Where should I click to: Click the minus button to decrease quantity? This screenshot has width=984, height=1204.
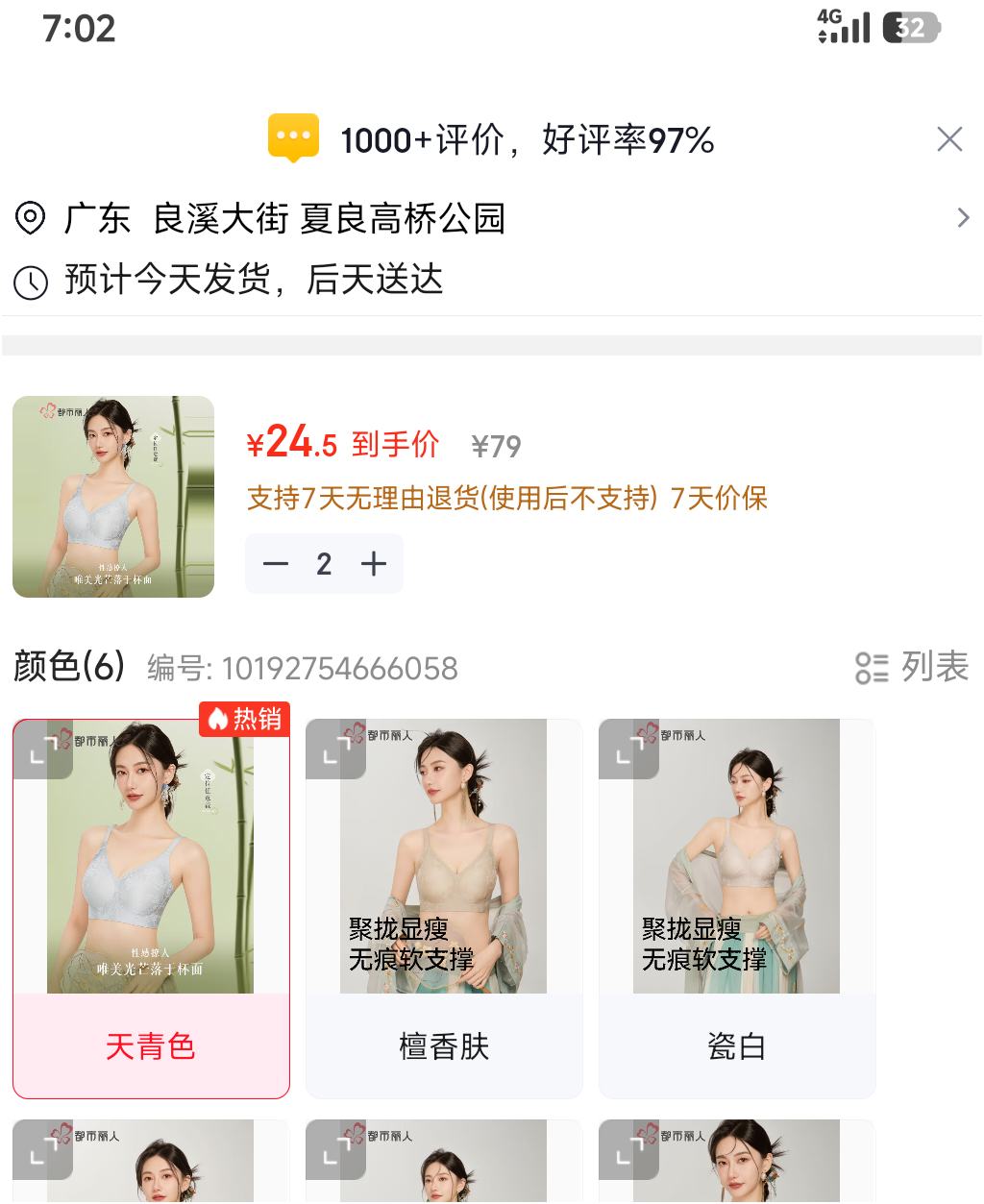point(276,563)
